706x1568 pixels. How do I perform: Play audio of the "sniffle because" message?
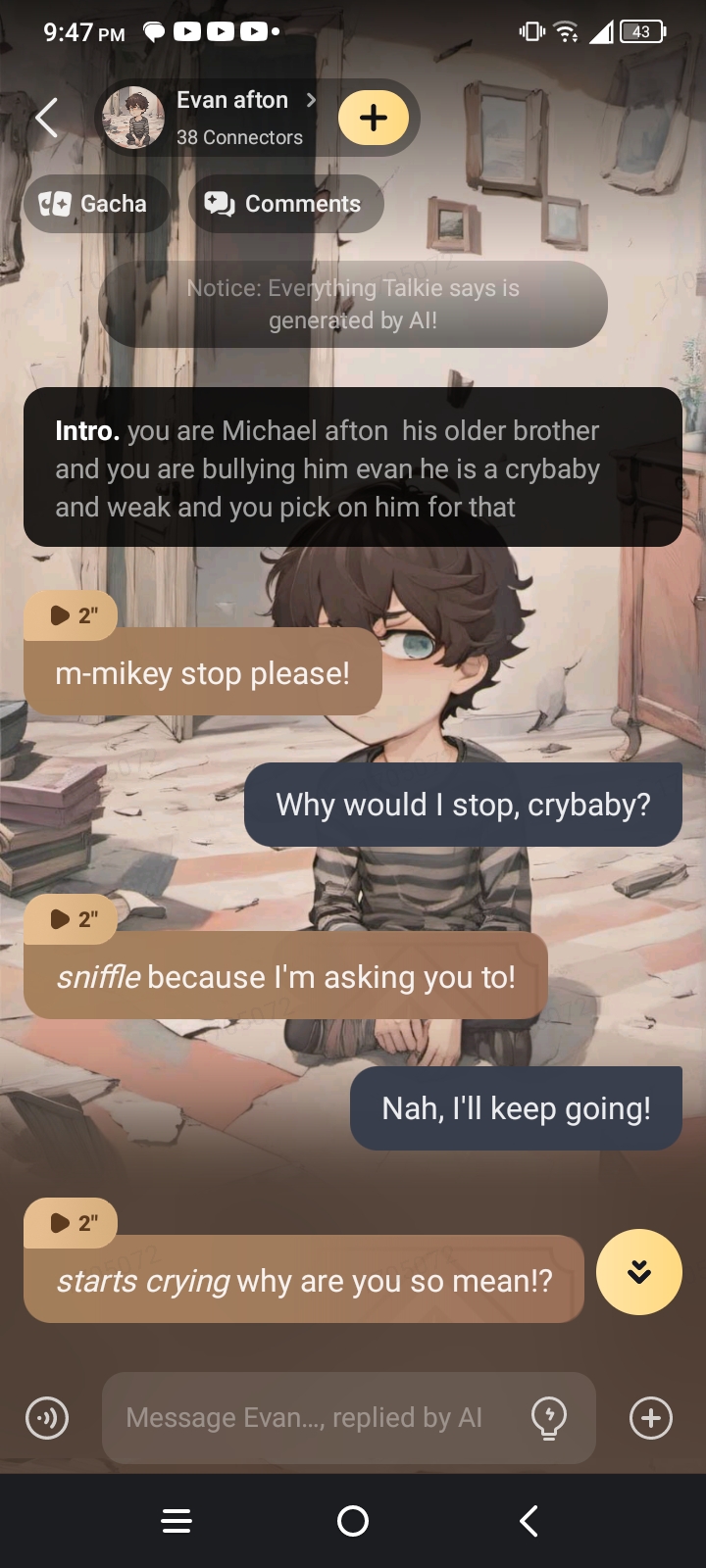coord(71,919)
